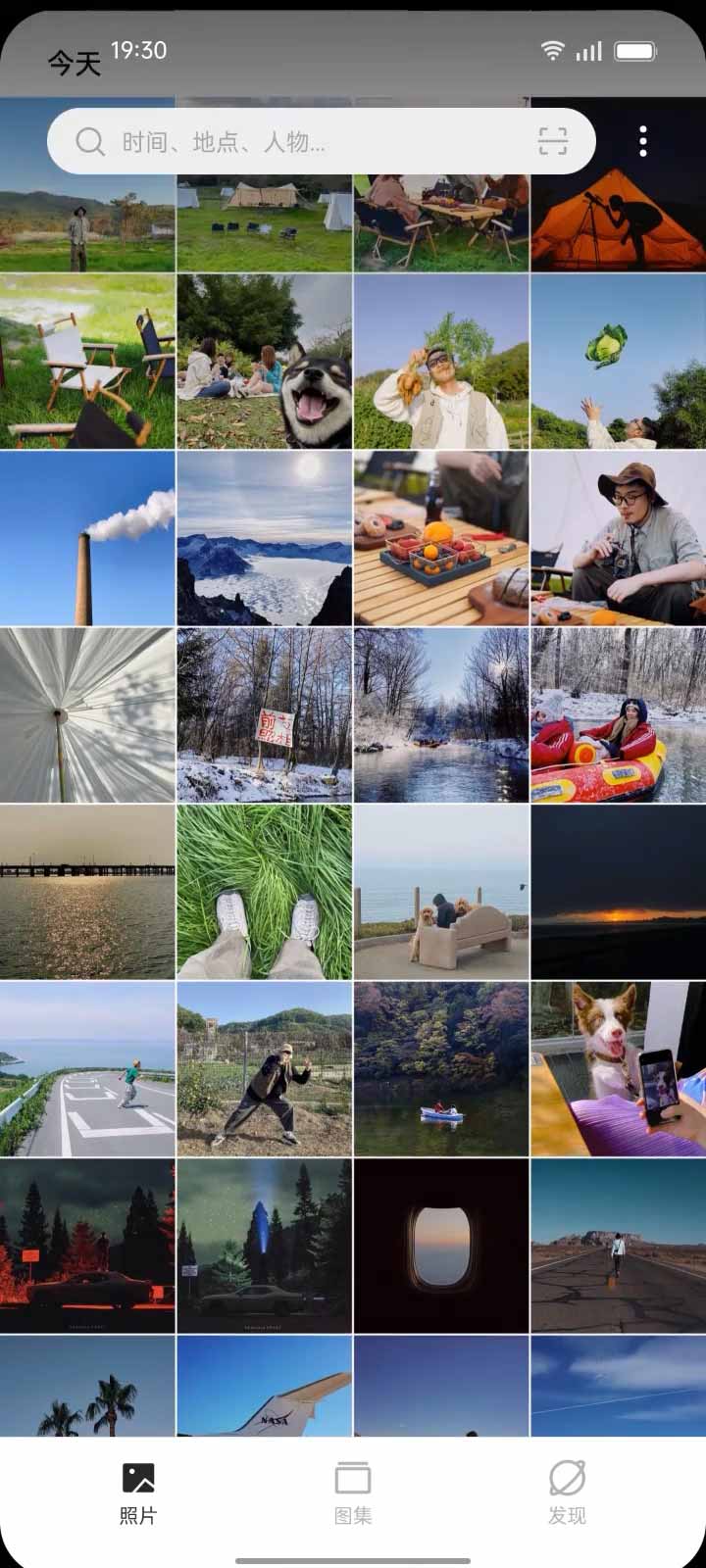The height and width of the screenshot is (1568, 706).
Task: Open the scan icon in the search bar
Action: pyautogui.click(x=553, y=142)
